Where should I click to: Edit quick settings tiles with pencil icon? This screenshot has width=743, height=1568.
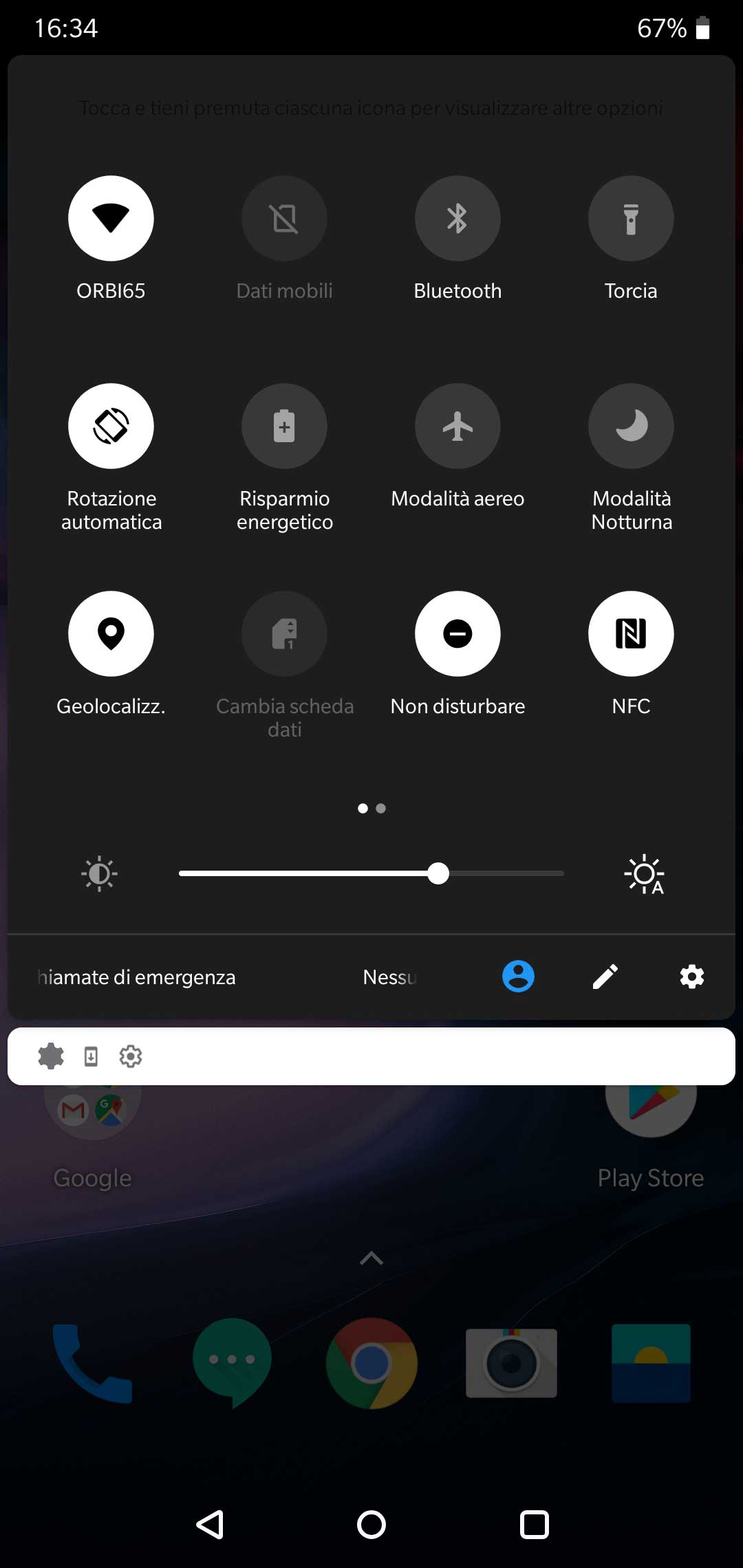(605, 977)
